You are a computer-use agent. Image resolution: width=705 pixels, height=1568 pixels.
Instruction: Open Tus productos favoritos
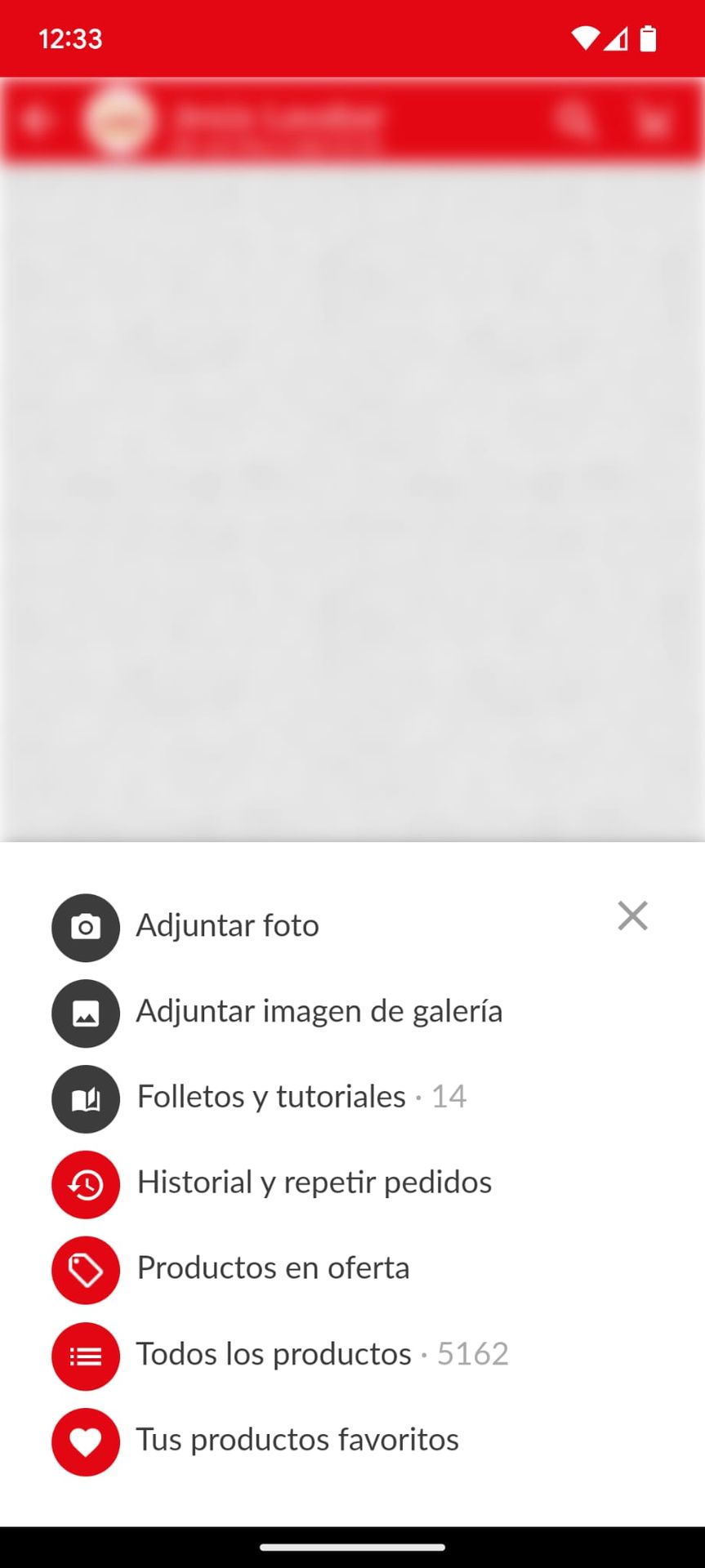(x=297, y=1441)
